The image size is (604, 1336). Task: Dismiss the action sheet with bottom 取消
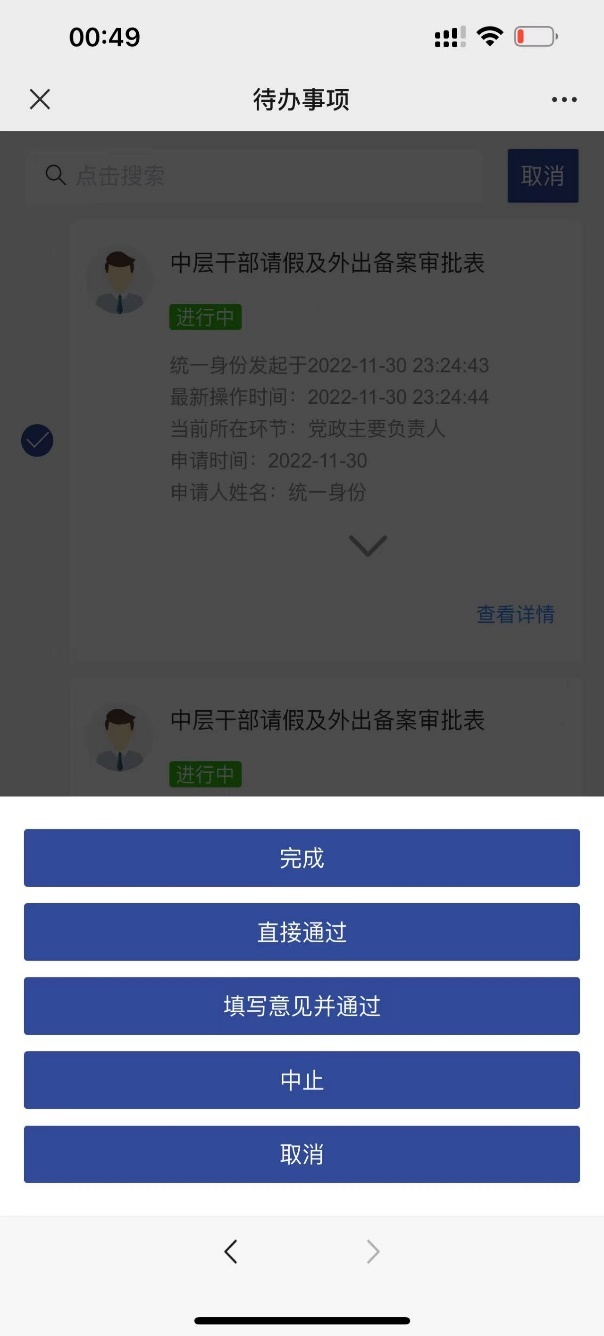[302, 1154]
